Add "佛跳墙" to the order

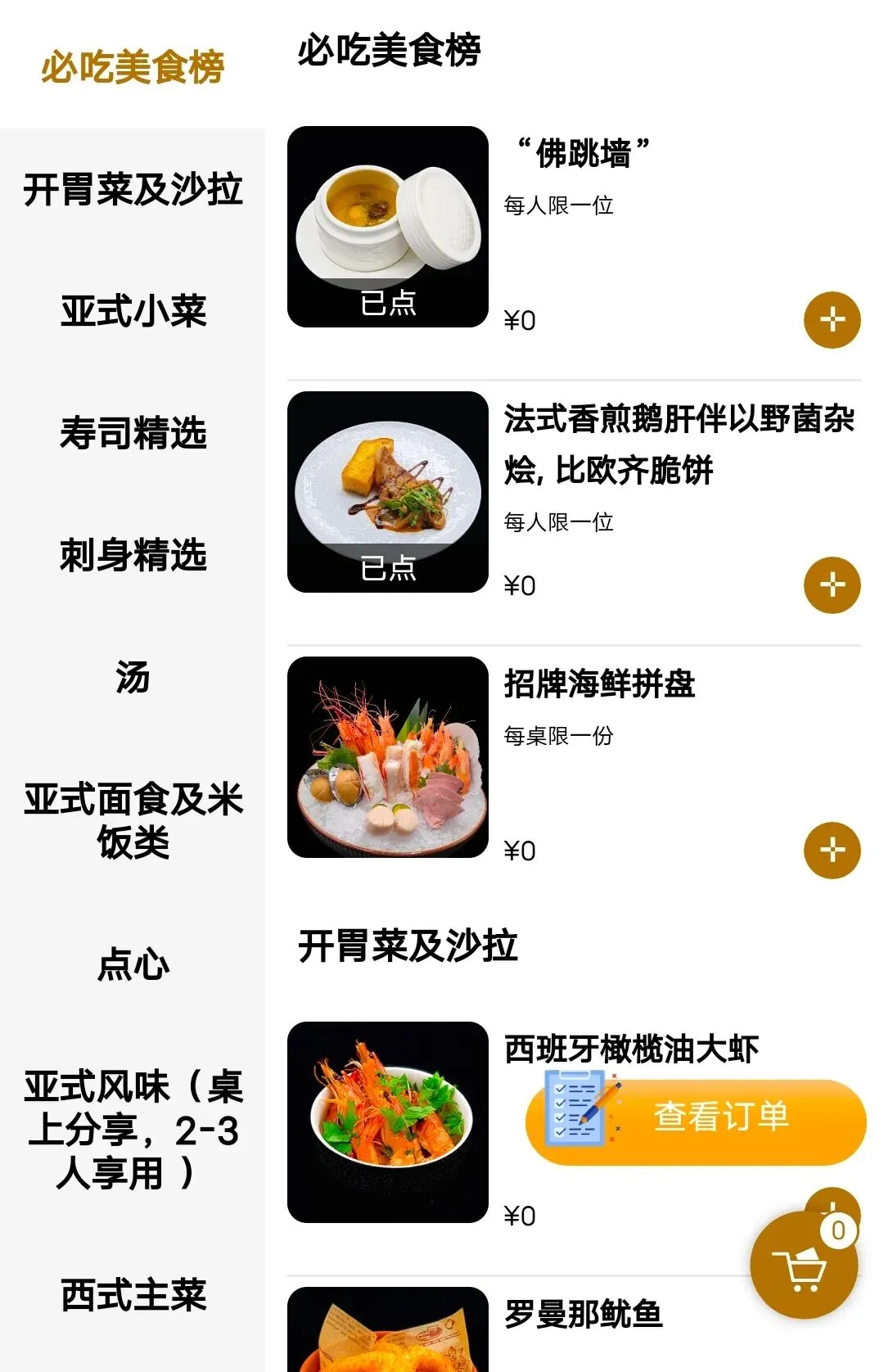pos(832,319)
